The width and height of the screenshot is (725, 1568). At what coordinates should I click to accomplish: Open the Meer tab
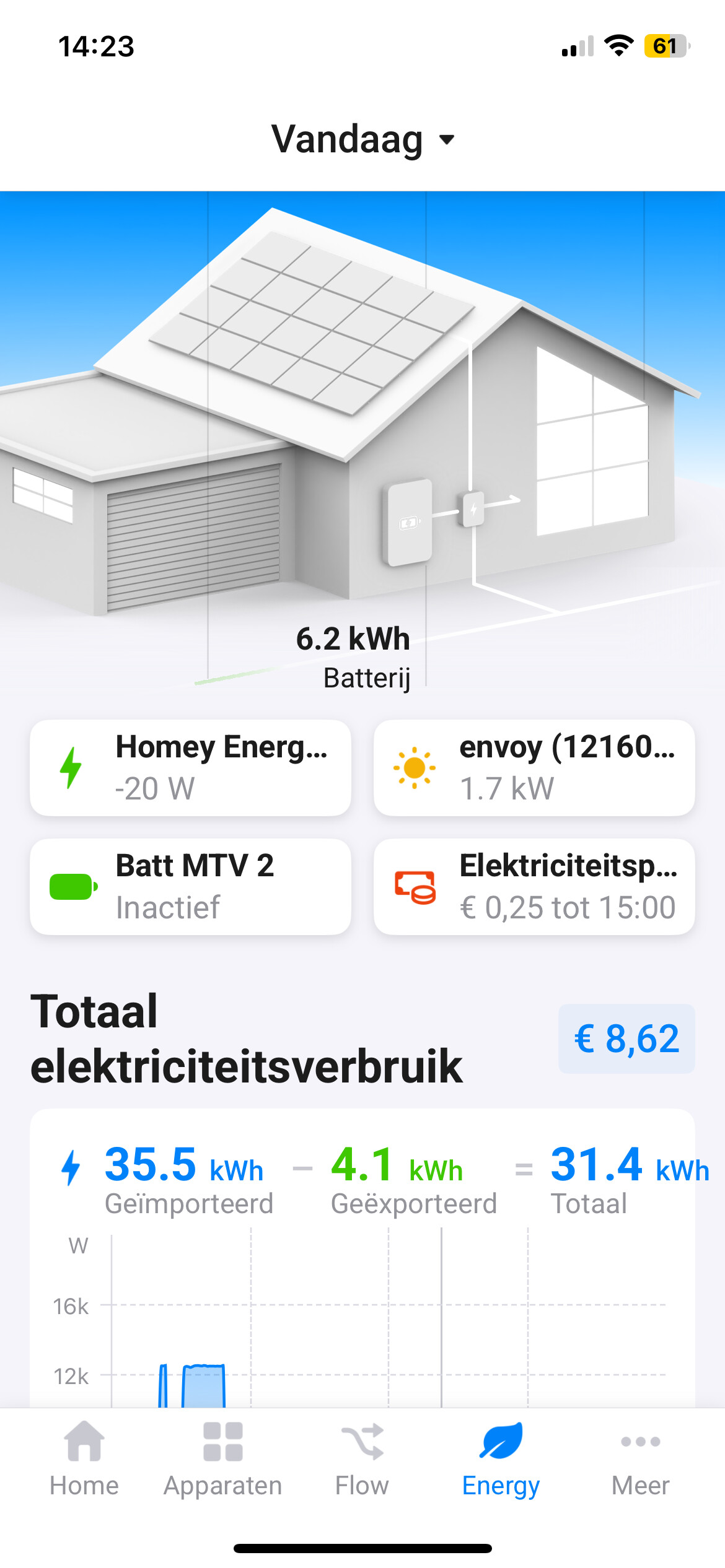click(x=640, y=1460)
